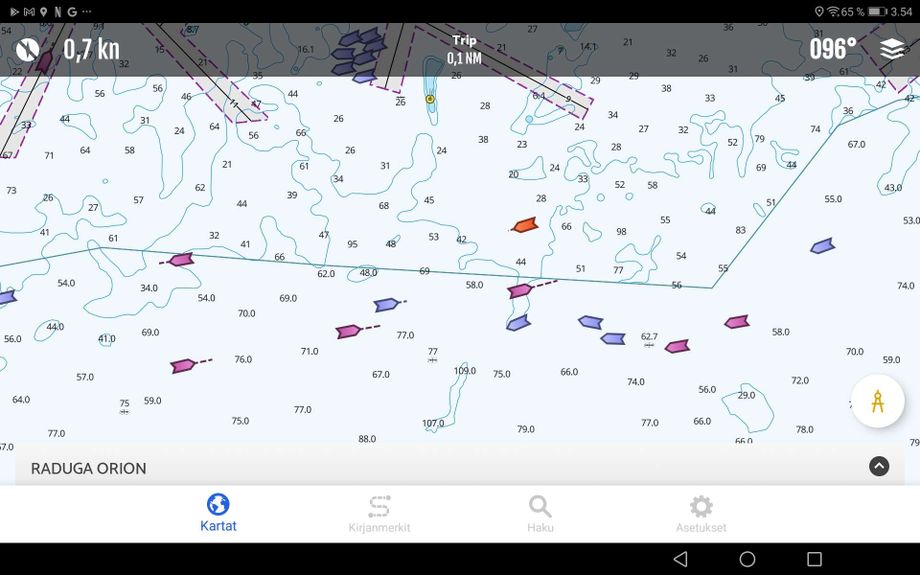Expand the RADUGA ORION vessel panel
Screen dimensions: 920x575
point(878,466)
